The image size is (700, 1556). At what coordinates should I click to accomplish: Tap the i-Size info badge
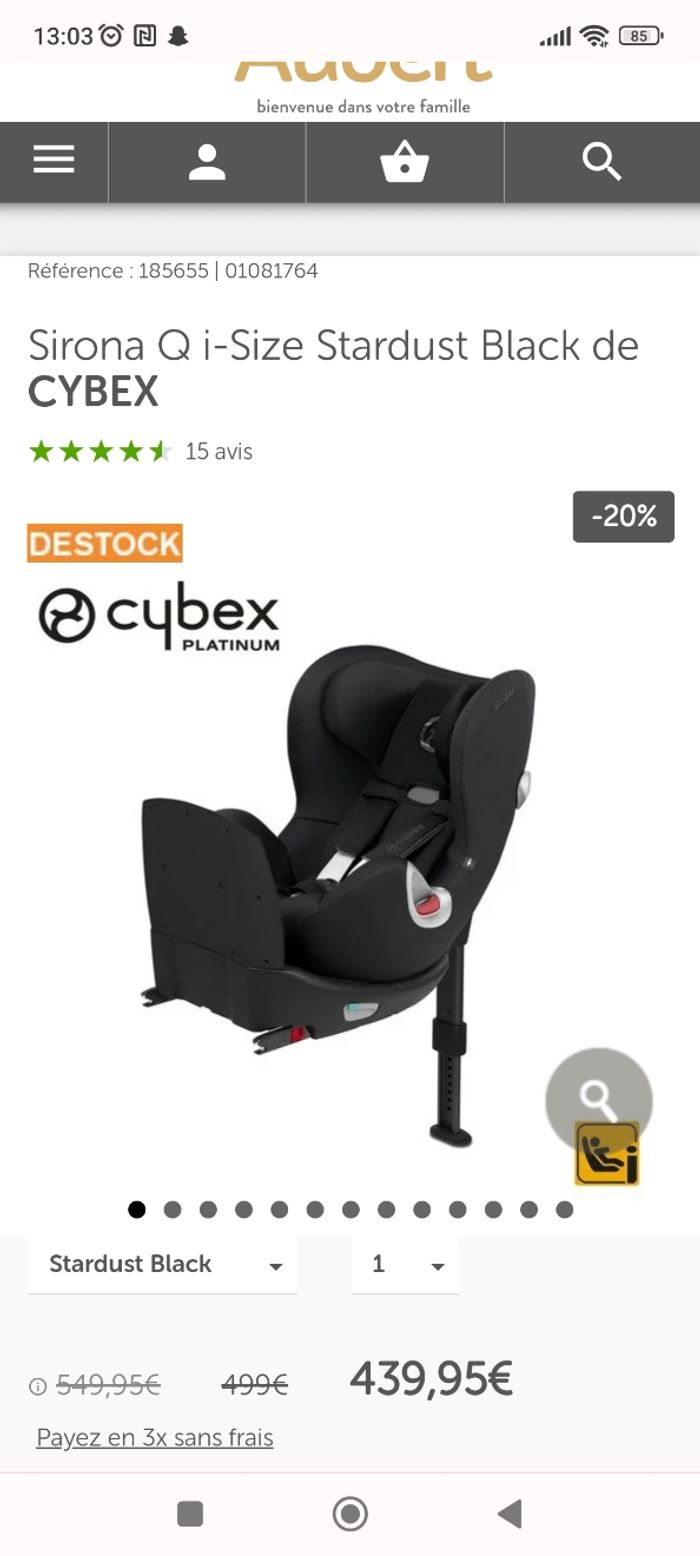(607, 1154)
